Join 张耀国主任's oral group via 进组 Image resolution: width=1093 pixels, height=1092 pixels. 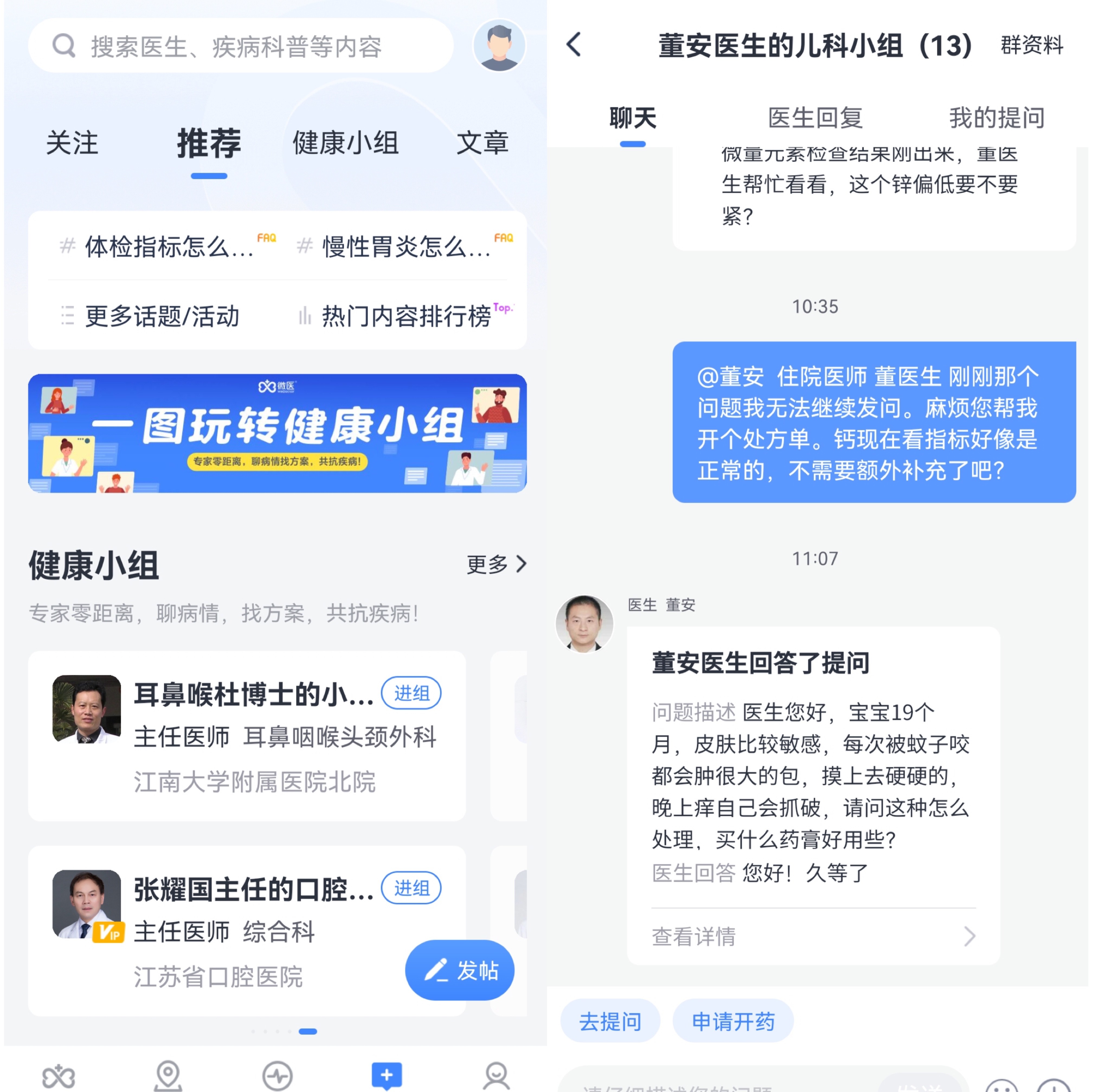pyautogui.click(x=411, y=888)
